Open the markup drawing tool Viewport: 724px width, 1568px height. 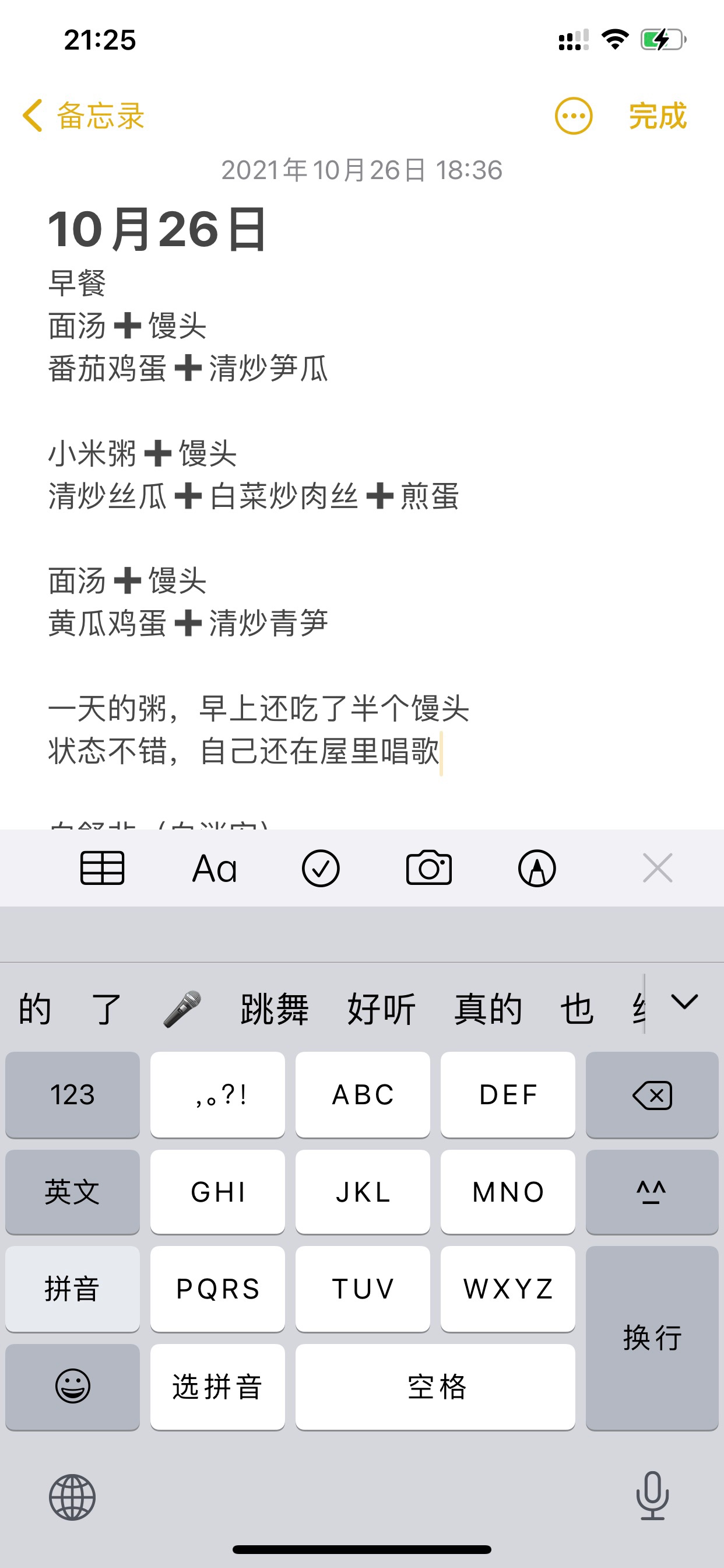coord(537,868)
